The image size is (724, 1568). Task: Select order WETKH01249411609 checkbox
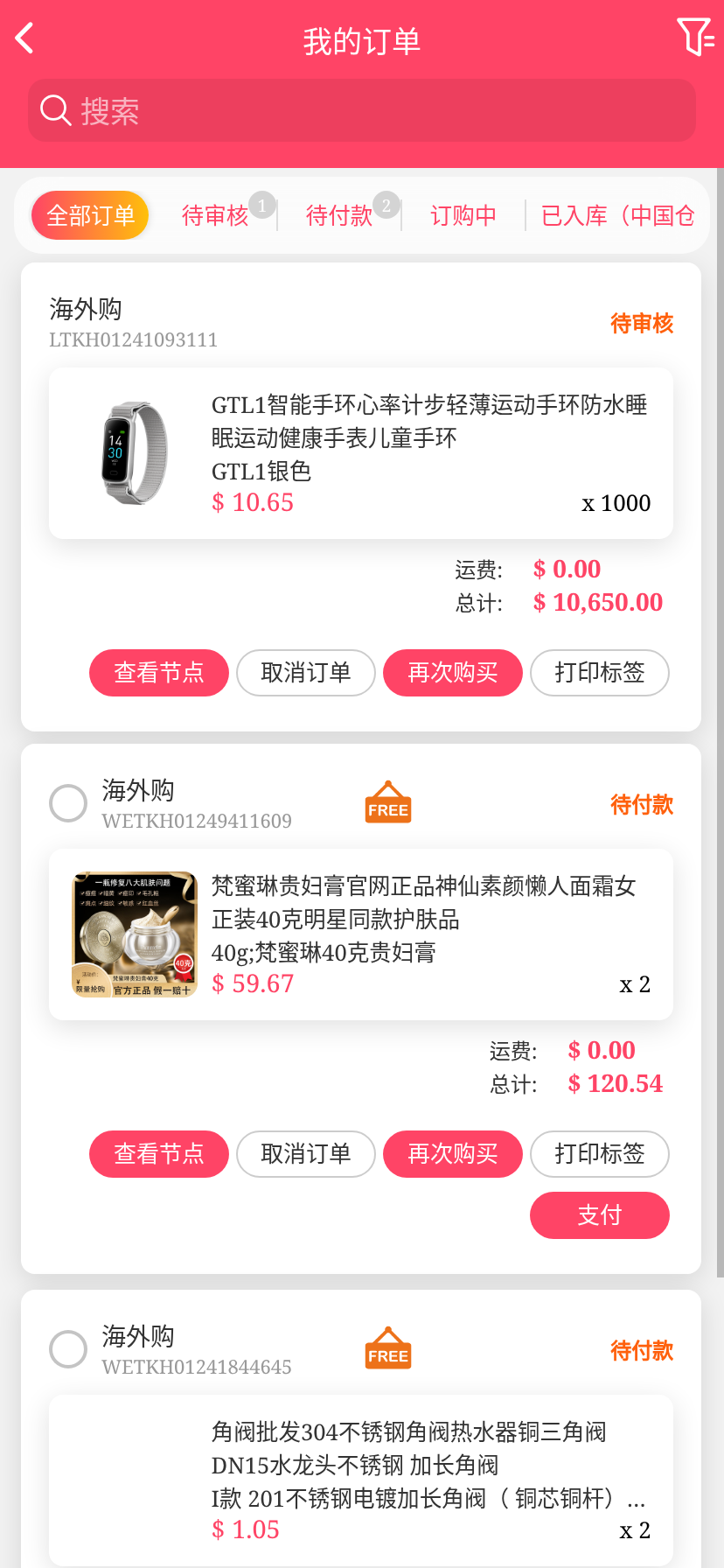[68, 803]
